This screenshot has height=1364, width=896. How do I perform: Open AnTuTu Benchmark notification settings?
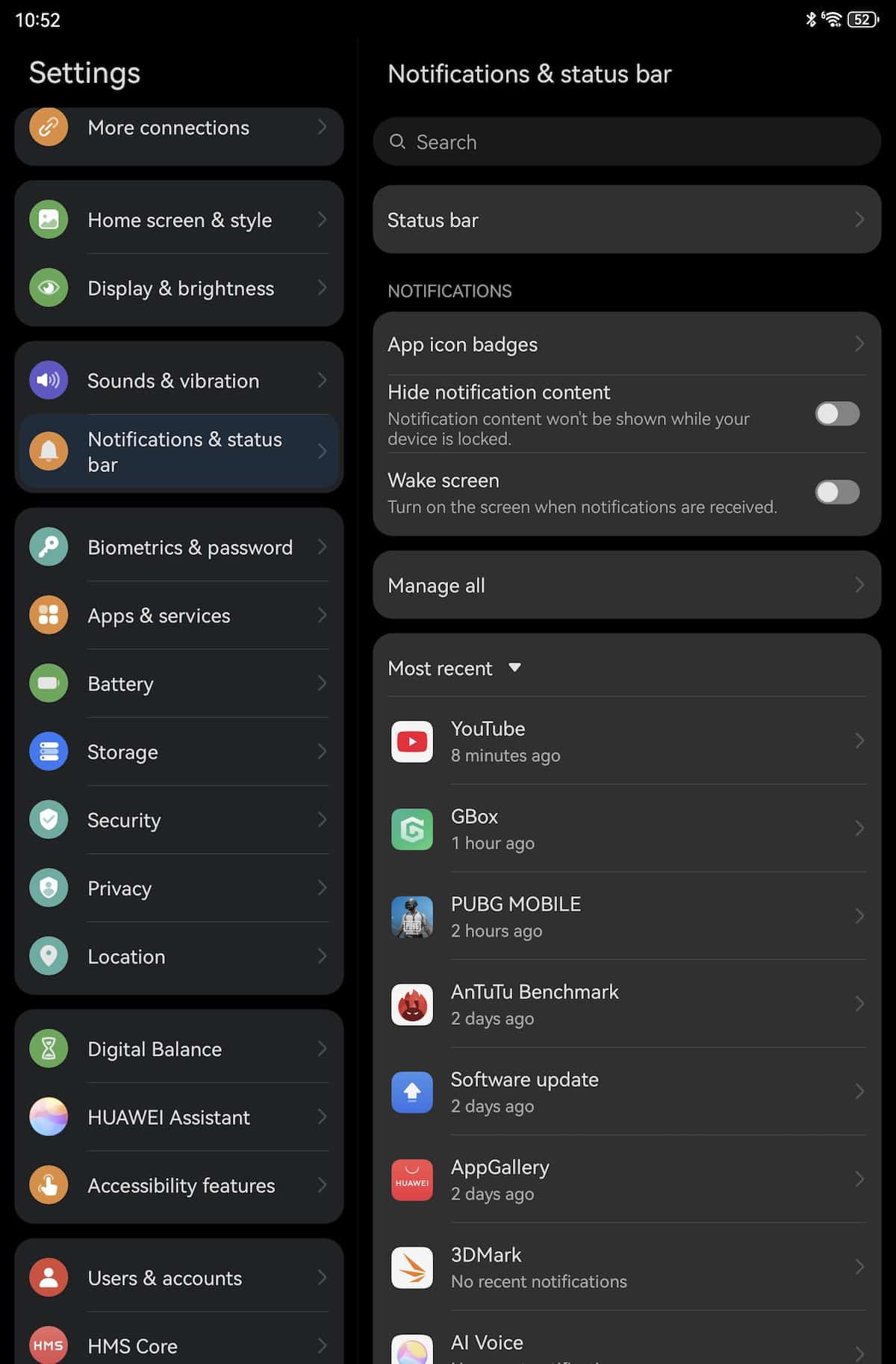tap(626, 1004)
